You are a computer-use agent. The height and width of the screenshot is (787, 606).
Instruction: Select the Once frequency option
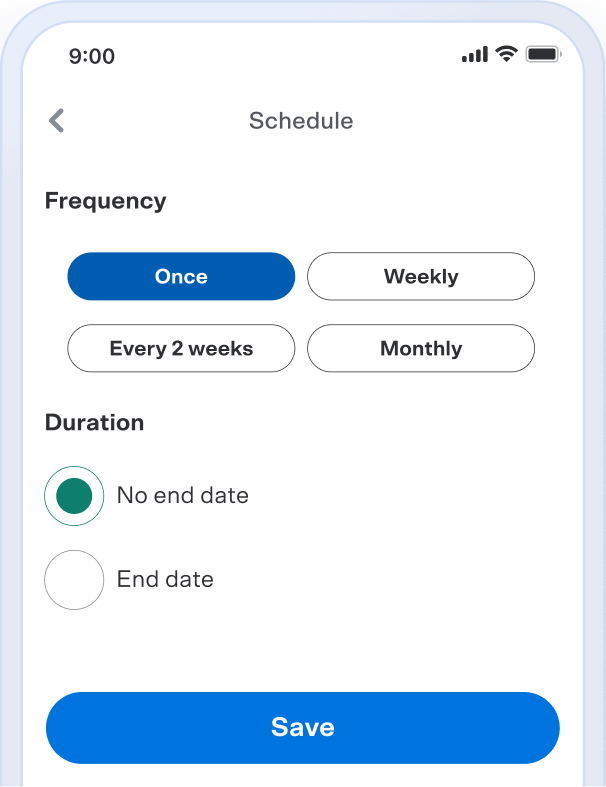181,277
